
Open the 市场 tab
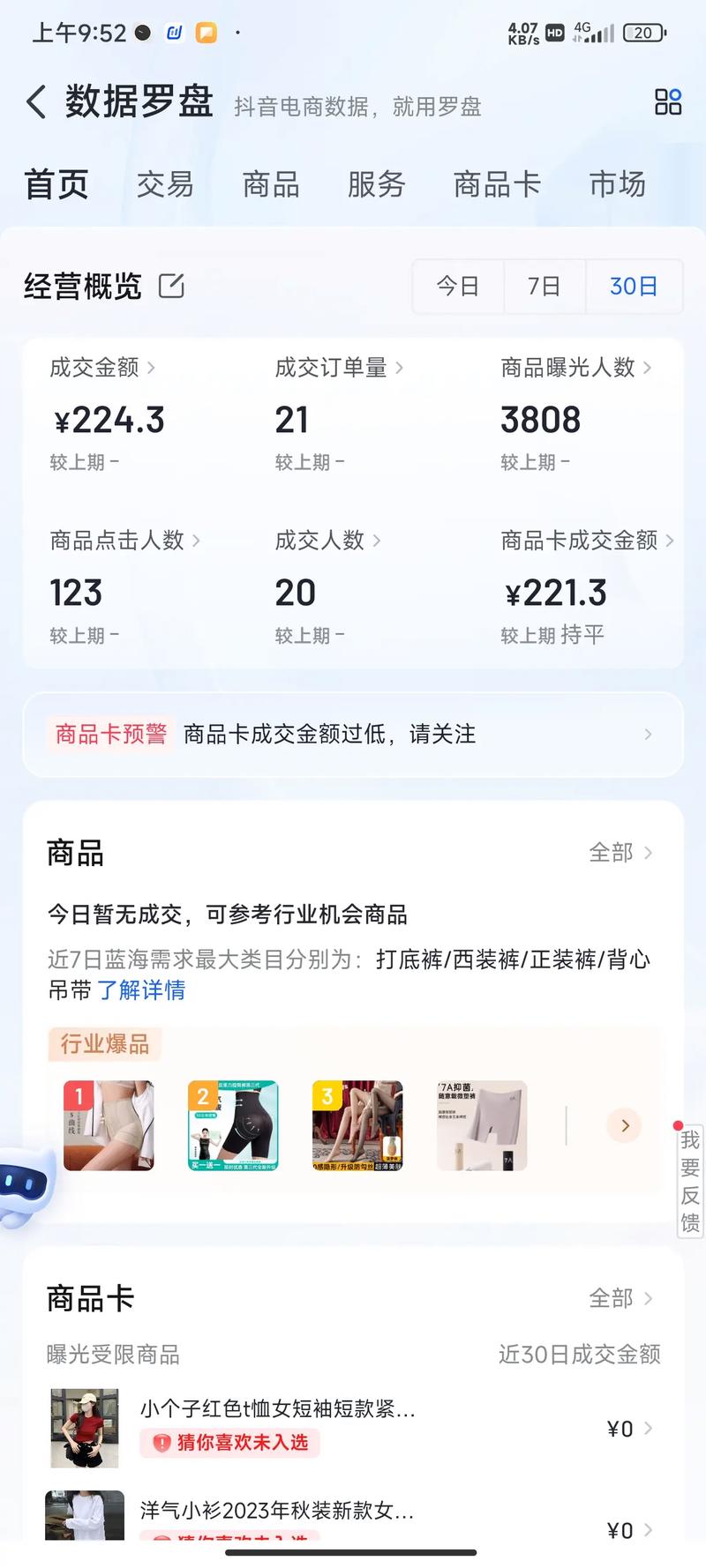click(617, 184)
